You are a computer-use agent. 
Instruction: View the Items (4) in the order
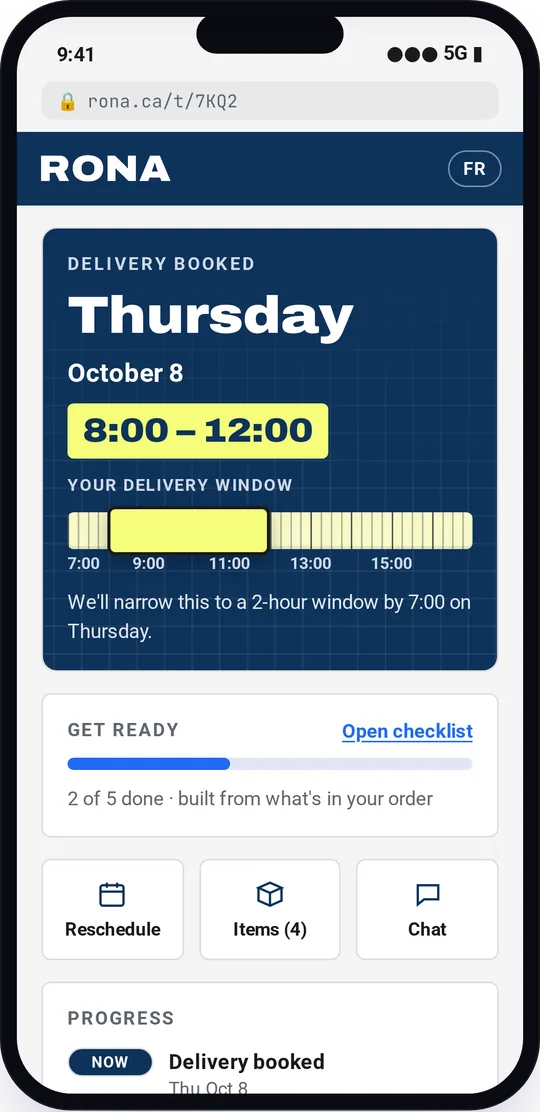(x=270, y=909)
